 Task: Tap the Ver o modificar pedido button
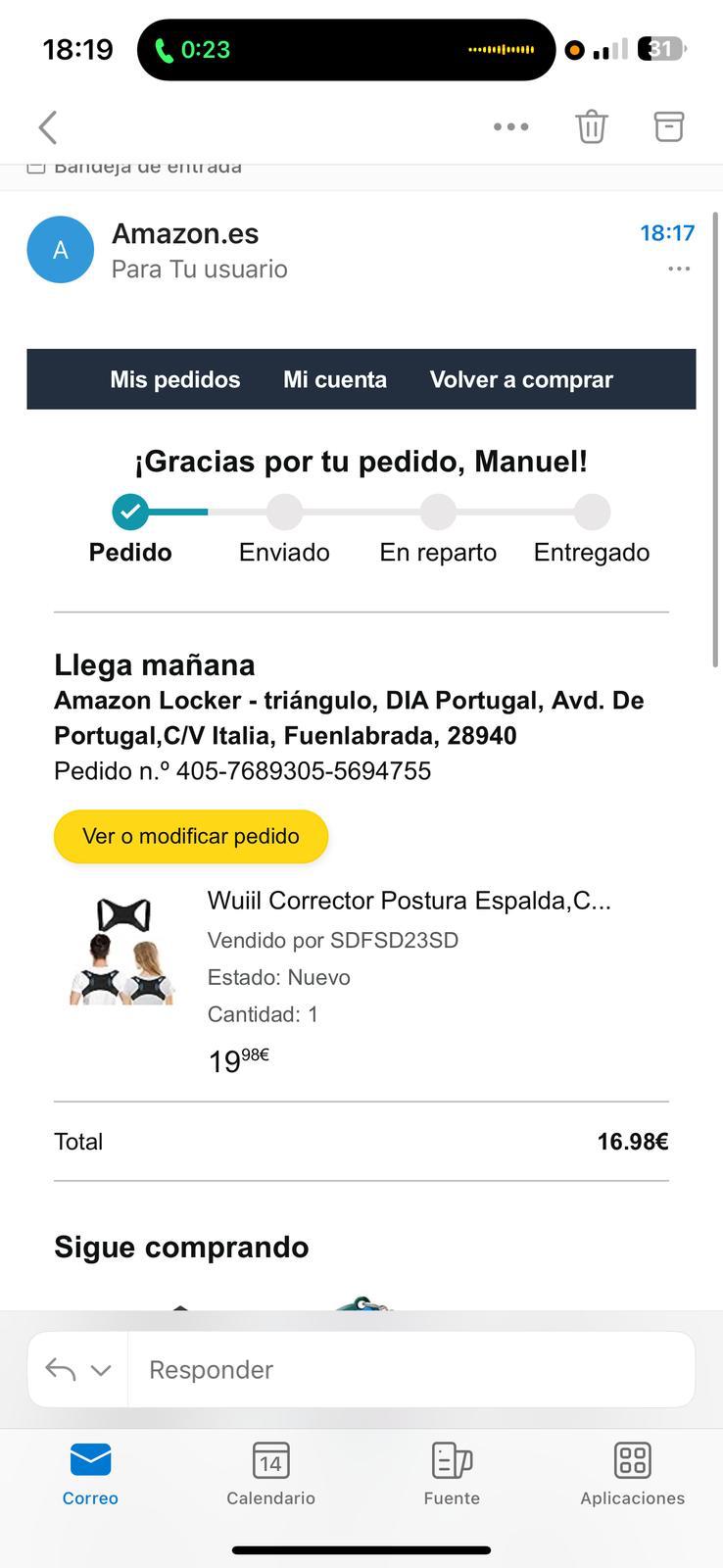(191, 836)
